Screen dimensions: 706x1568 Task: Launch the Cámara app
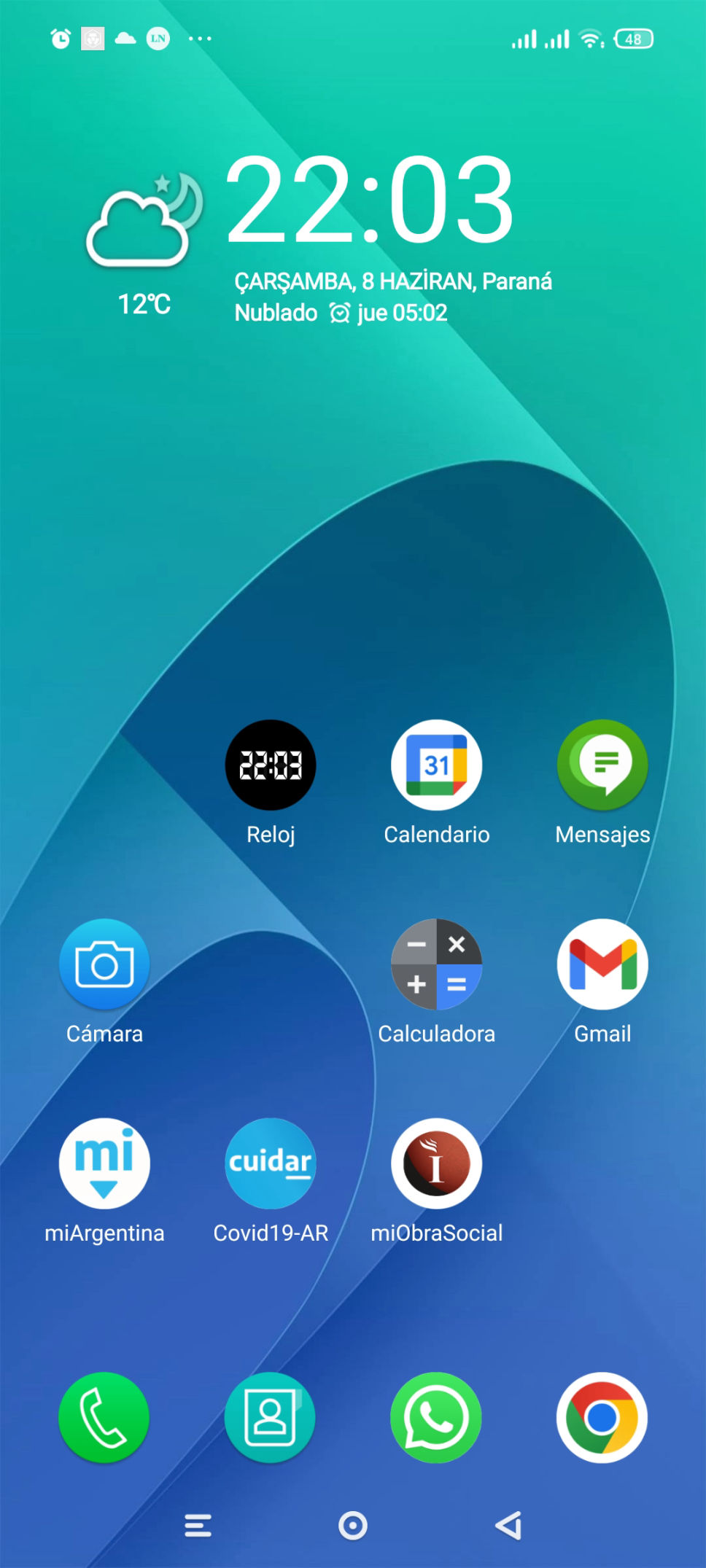104,964
